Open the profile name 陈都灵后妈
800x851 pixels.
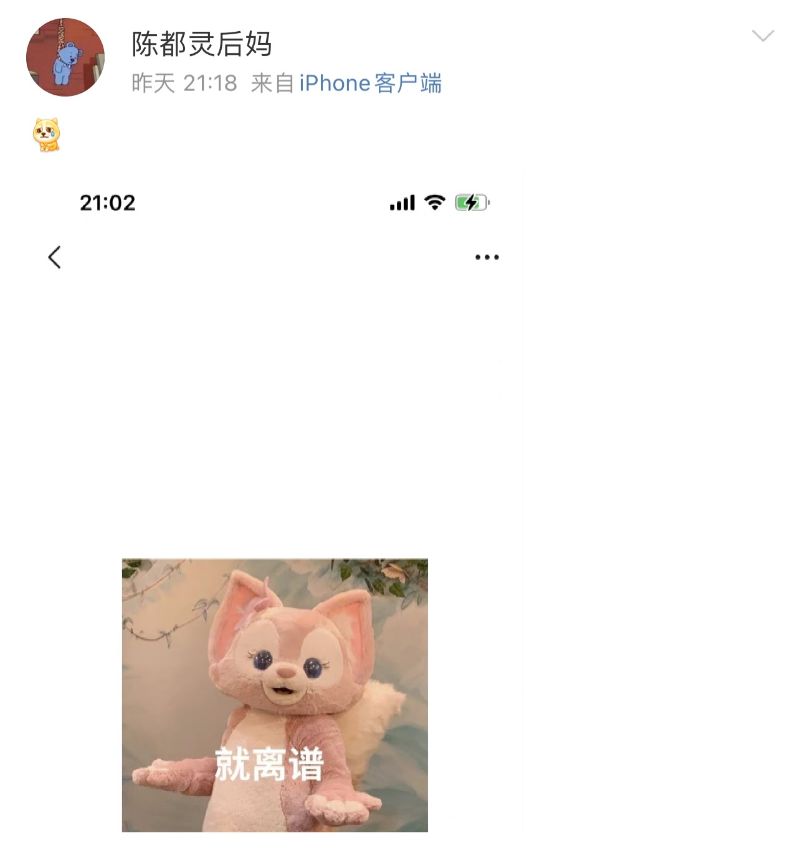point(201,44)
